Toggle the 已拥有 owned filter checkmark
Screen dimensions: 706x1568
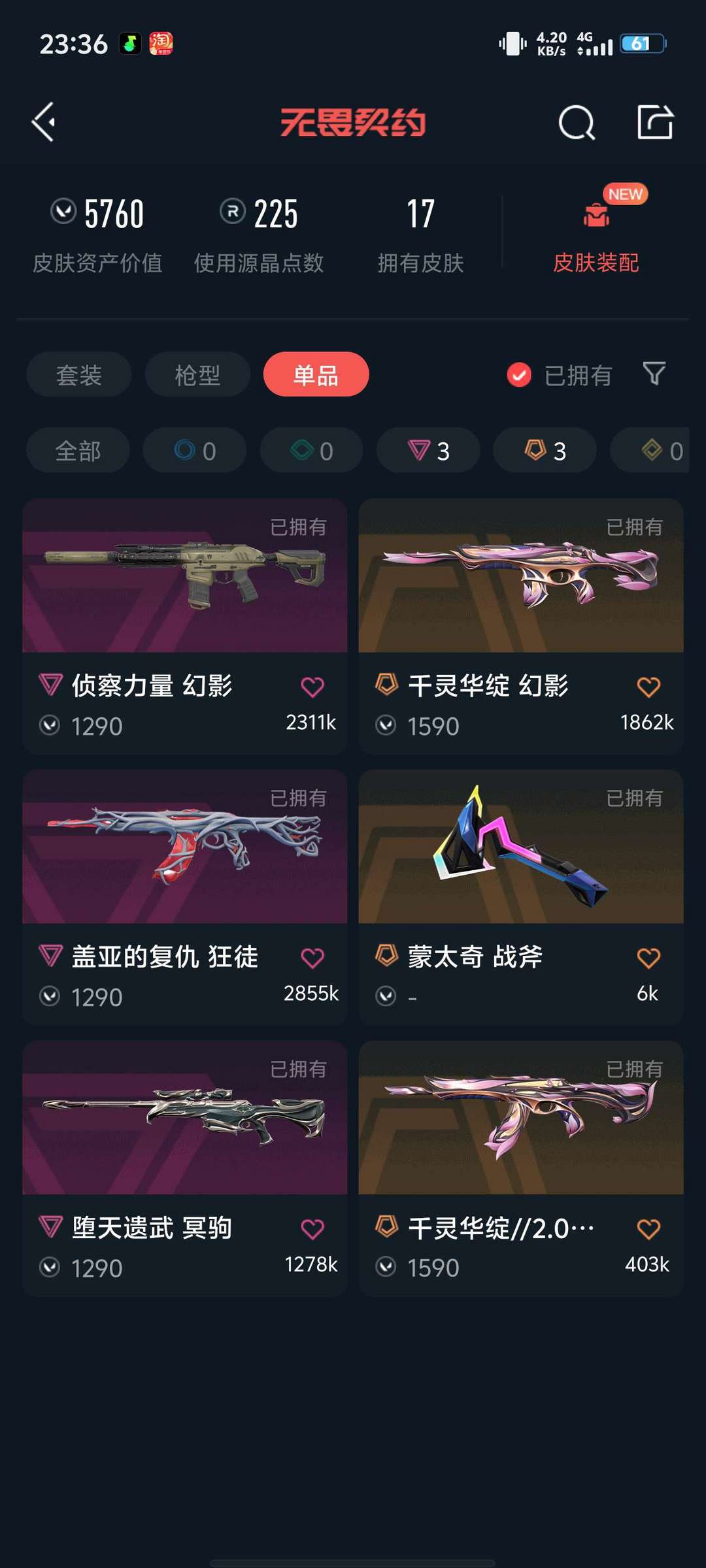coord(518,374)
